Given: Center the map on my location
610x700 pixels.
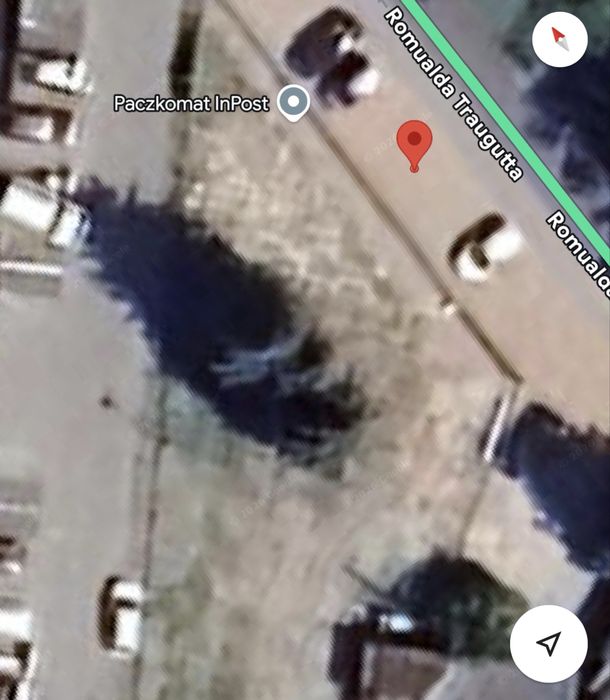Looking at the screenshot, I should click(548, 644).
